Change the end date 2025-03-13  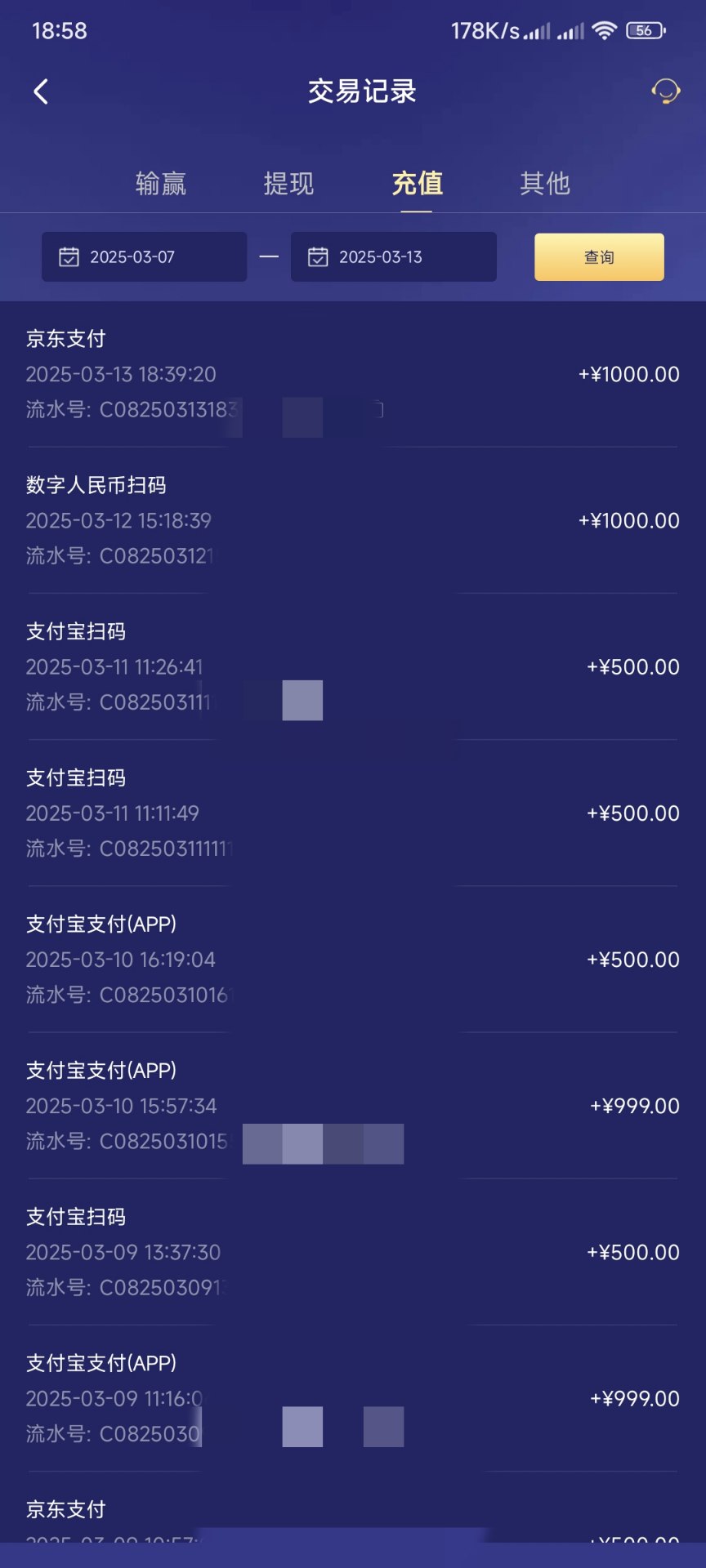tap(393, 257)
